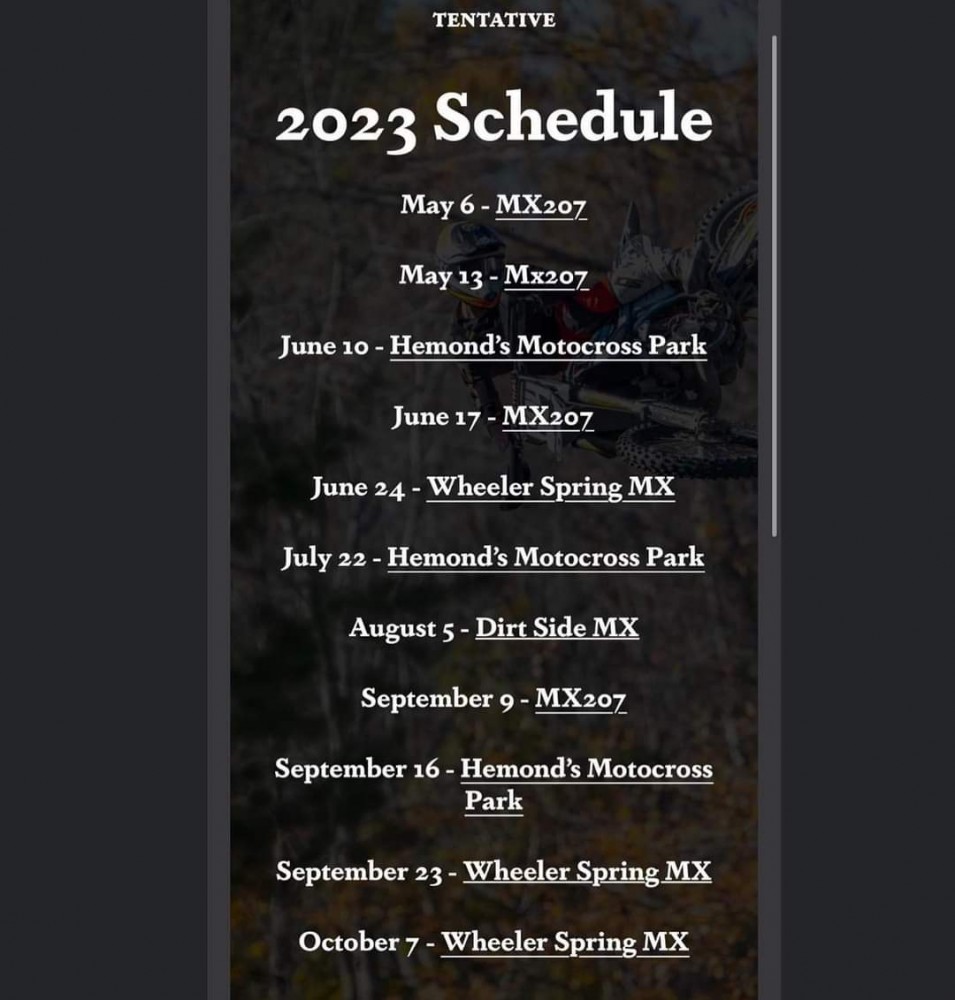Open the MX207 link for May 6
This screenshot has width=955, height=1000.
pyautogui.click(x=541, y=205)
